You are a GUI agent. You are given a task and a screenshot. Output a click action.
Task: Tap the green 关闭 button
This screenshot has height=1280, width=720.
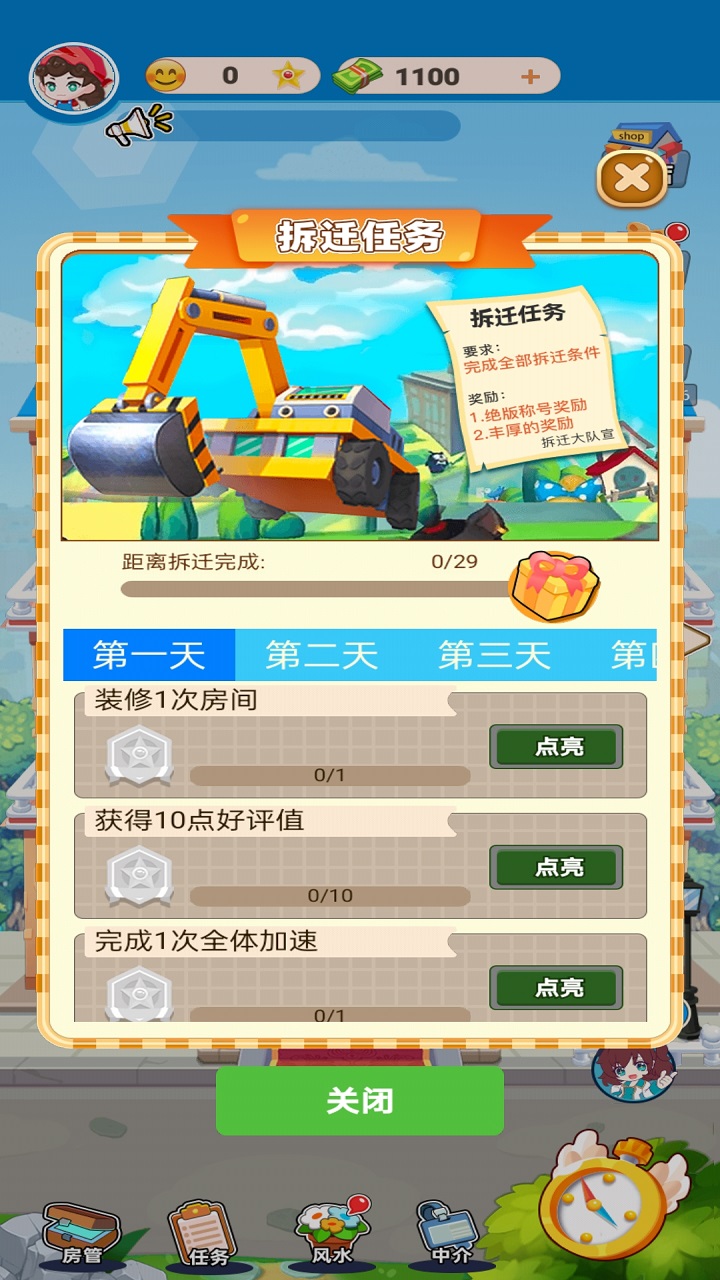click(360, 1101)
